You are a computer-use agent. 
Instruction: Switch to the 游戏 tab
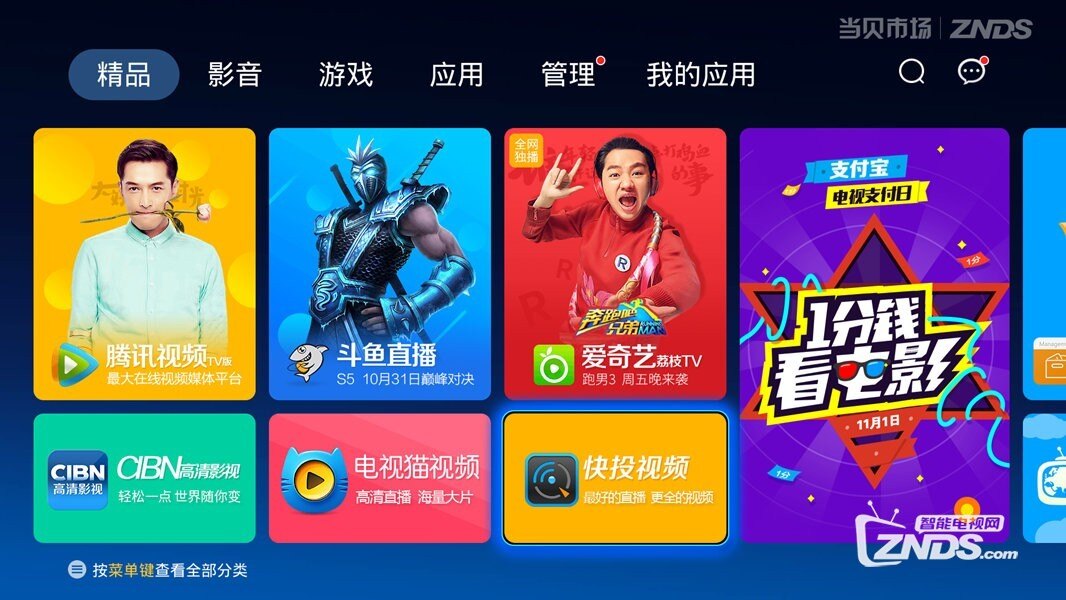click(346, 74)
